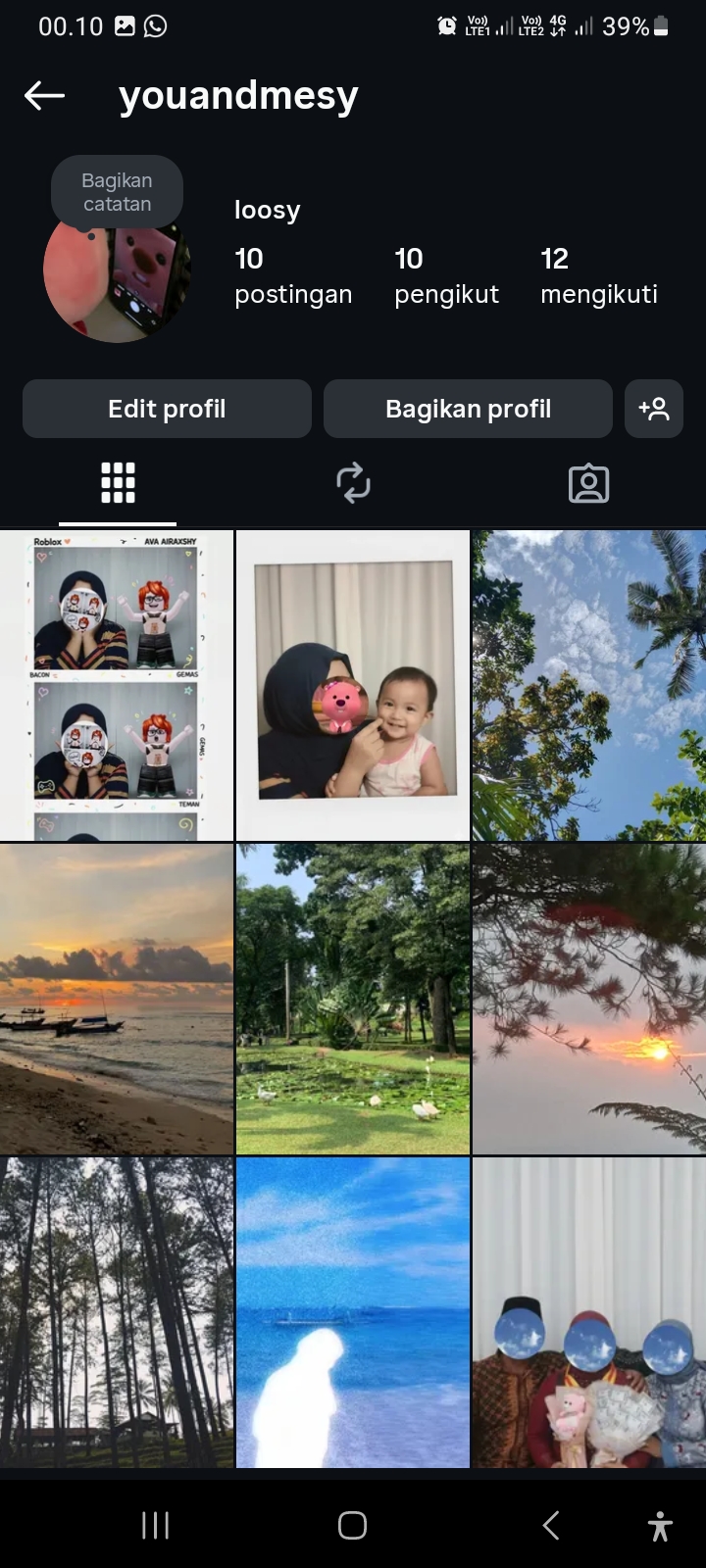Open the green park pond post
706x1568 pixels.
pyautogui.click(x=353, y=1000)
